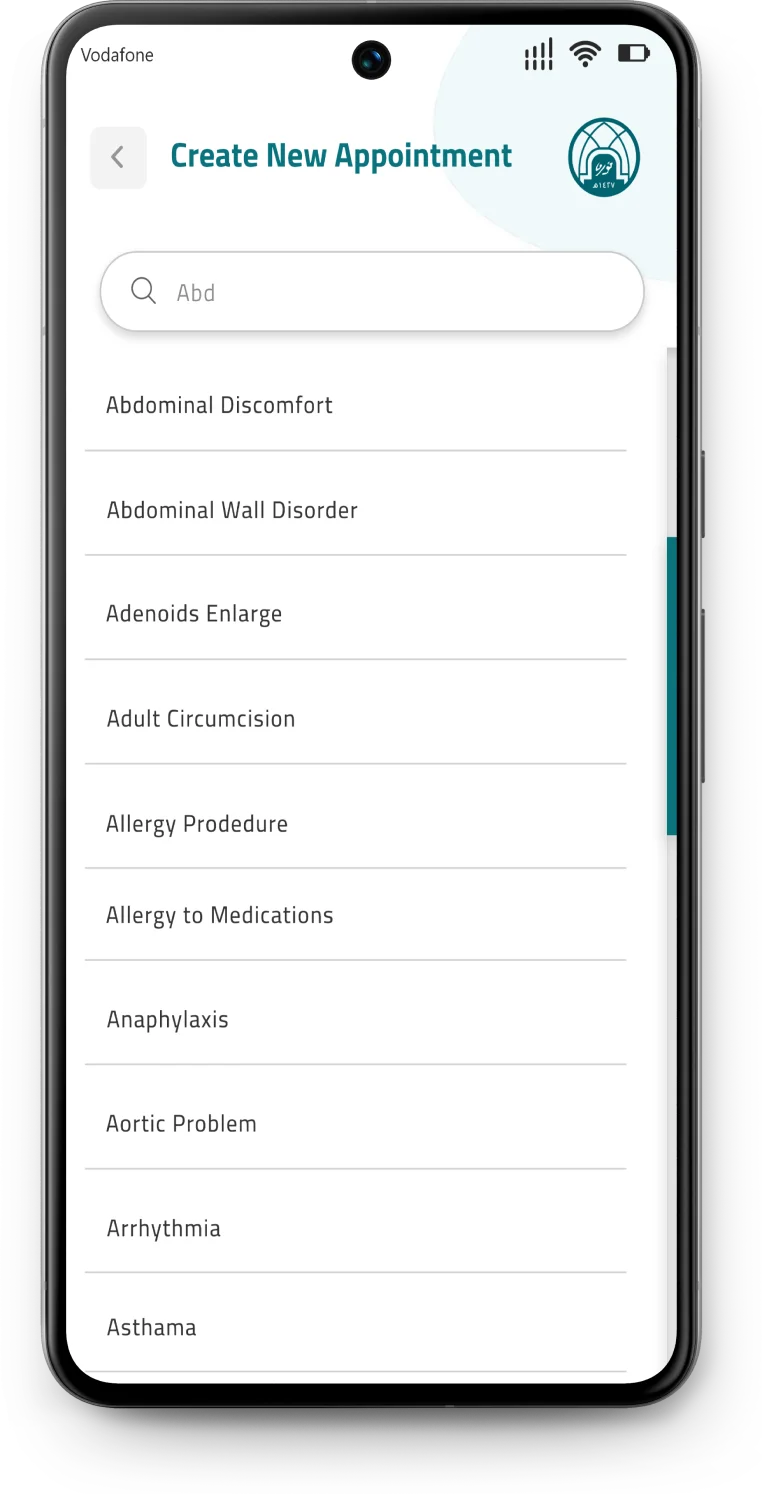Choose Abdominal Wall Disorder
The width and height of the screenshot is (762, 1494).
pyautogui.click(x=356, y=510)
